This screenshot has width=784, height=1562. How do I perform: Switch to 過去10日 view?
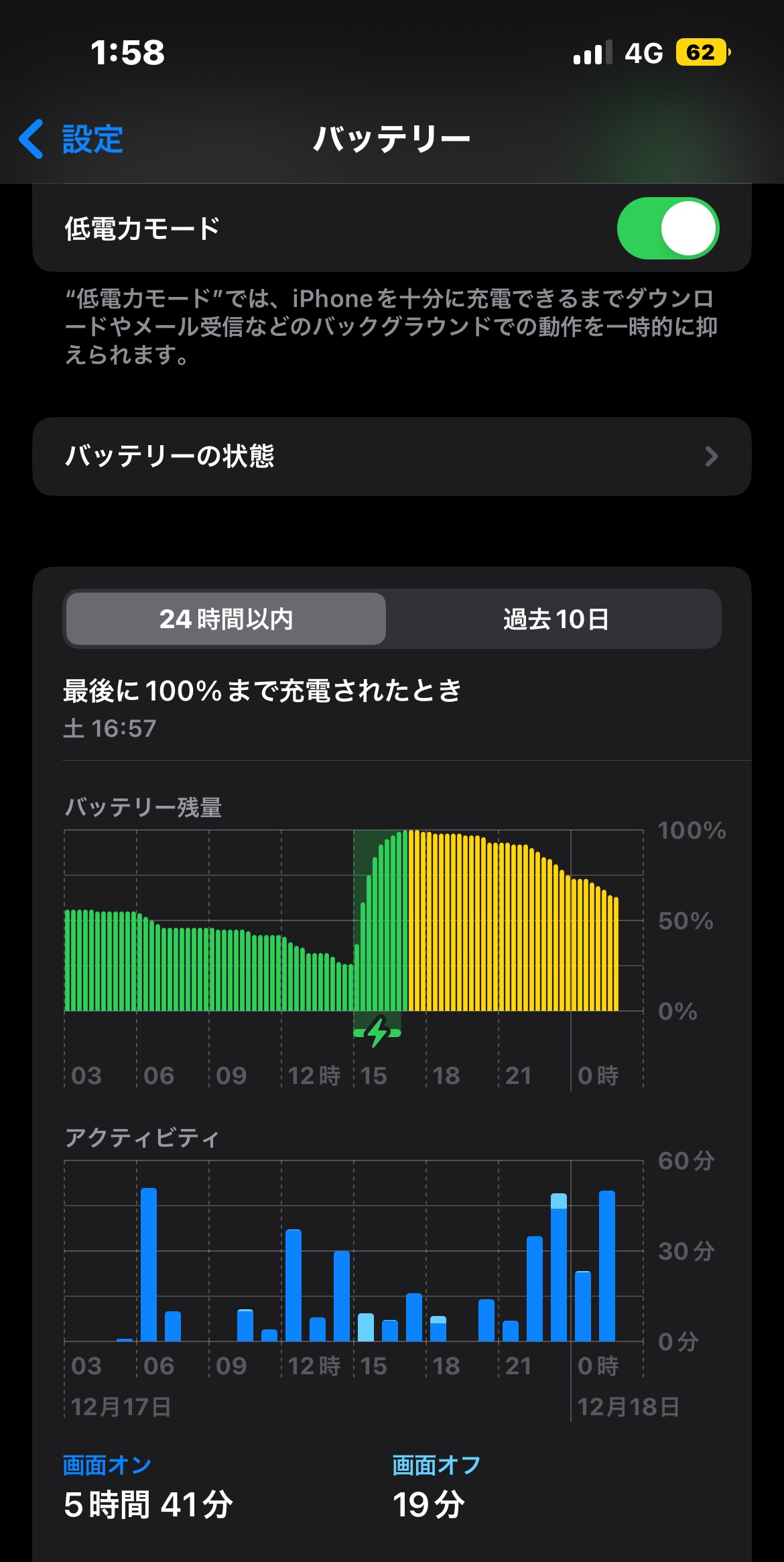point(555,619)
